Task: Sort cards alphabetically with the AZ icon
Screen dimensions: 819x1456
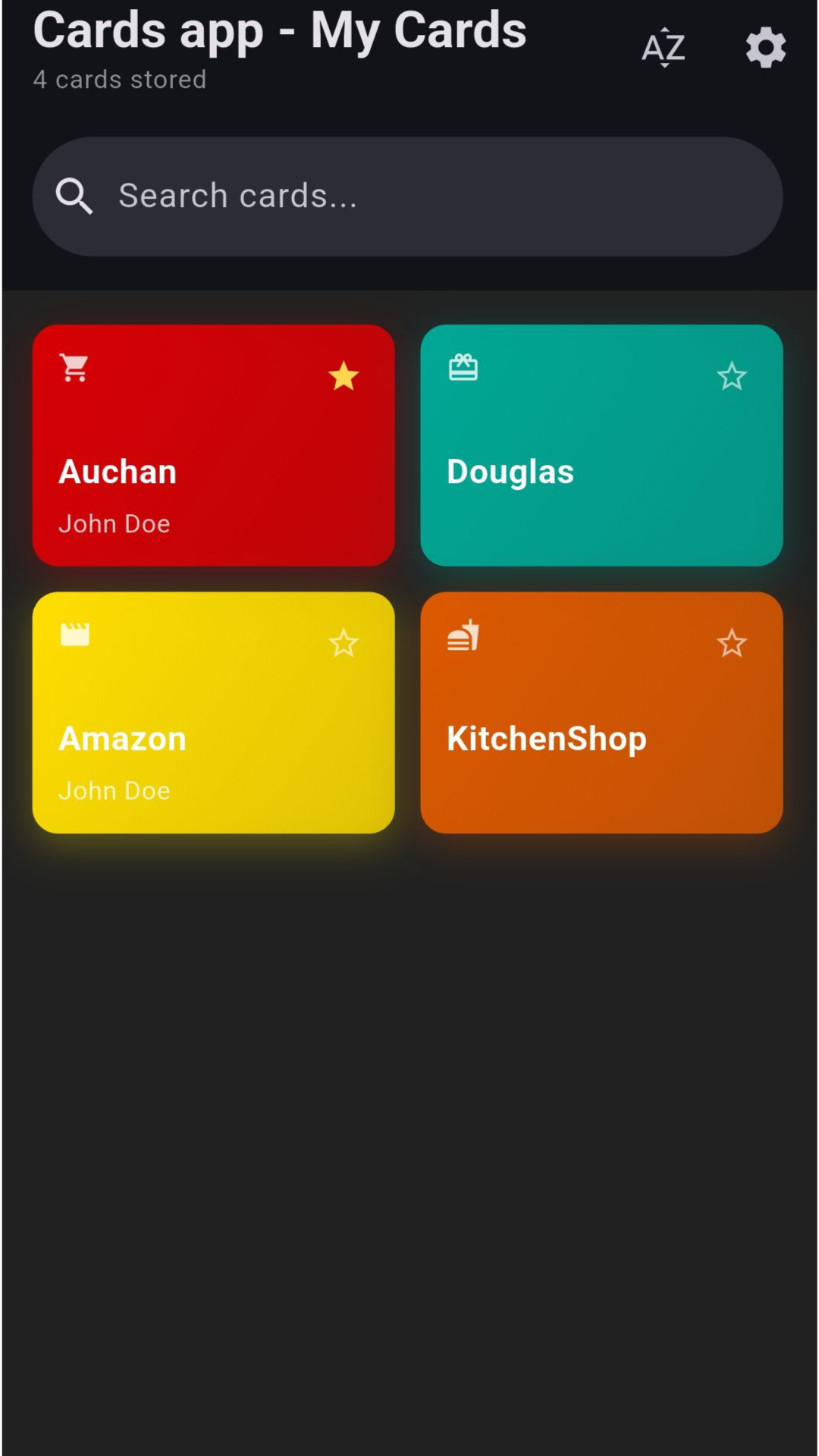Action: [664, 48]
